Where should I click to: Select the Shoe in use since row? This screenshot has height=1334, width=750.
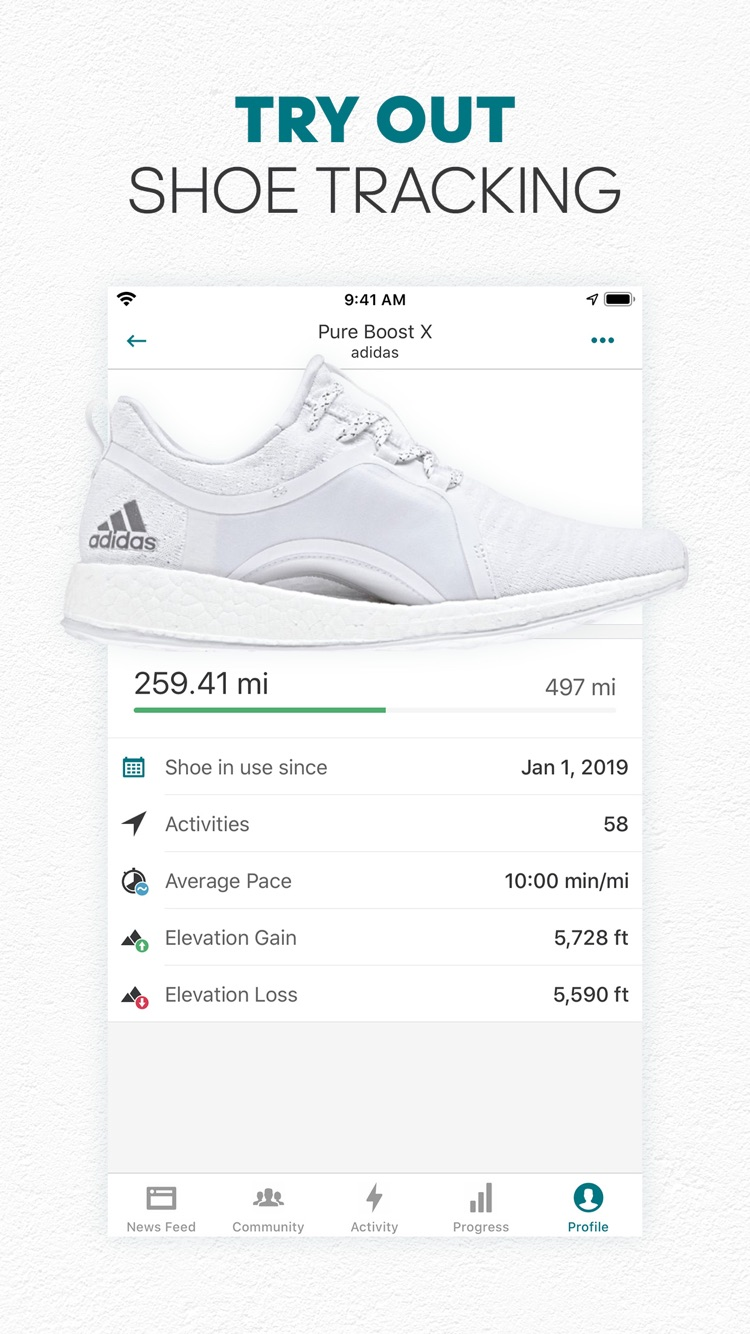(x=375, y=767)
